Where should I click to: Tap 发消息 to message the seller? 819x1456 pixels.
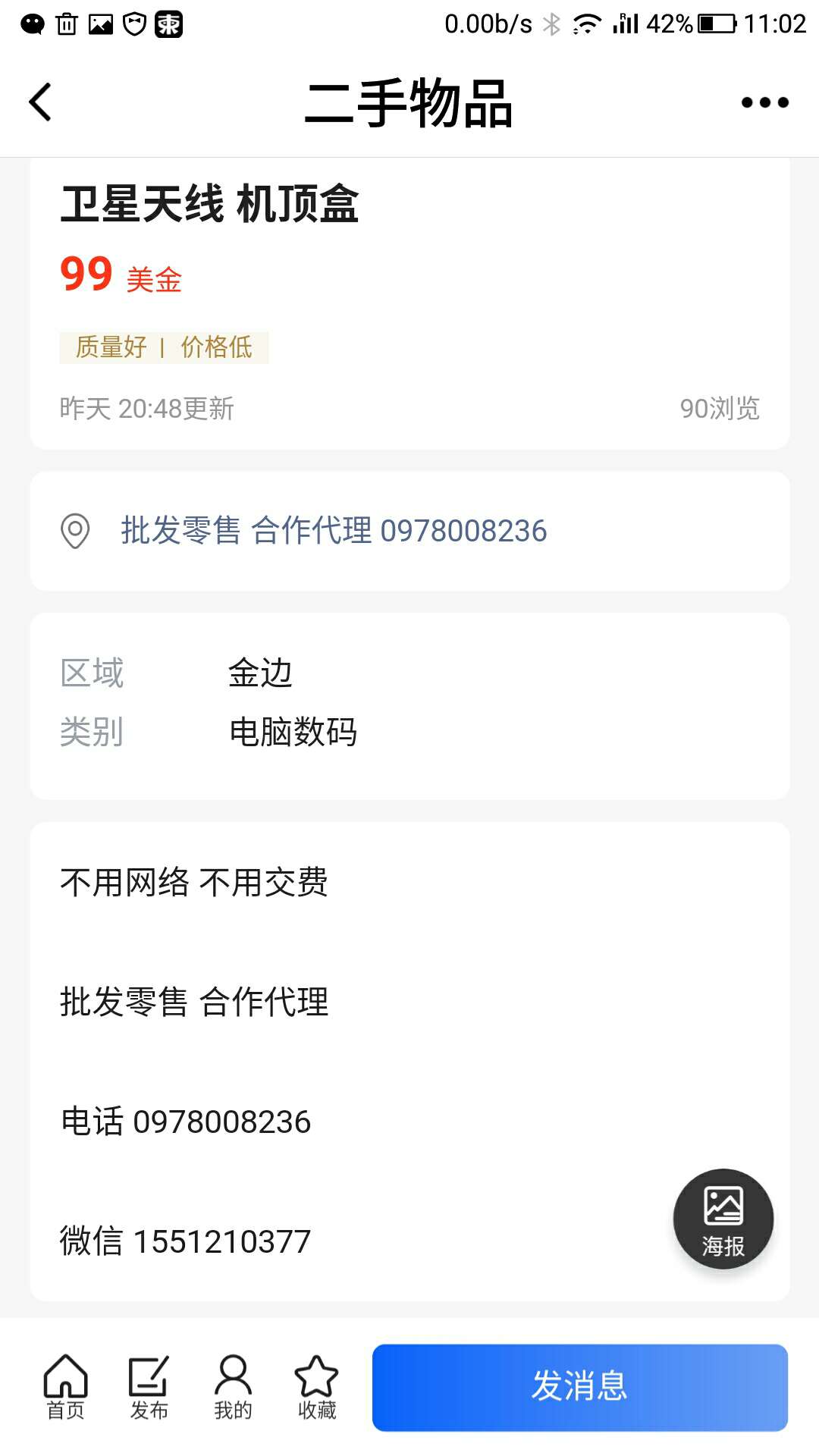(580, 1387)
